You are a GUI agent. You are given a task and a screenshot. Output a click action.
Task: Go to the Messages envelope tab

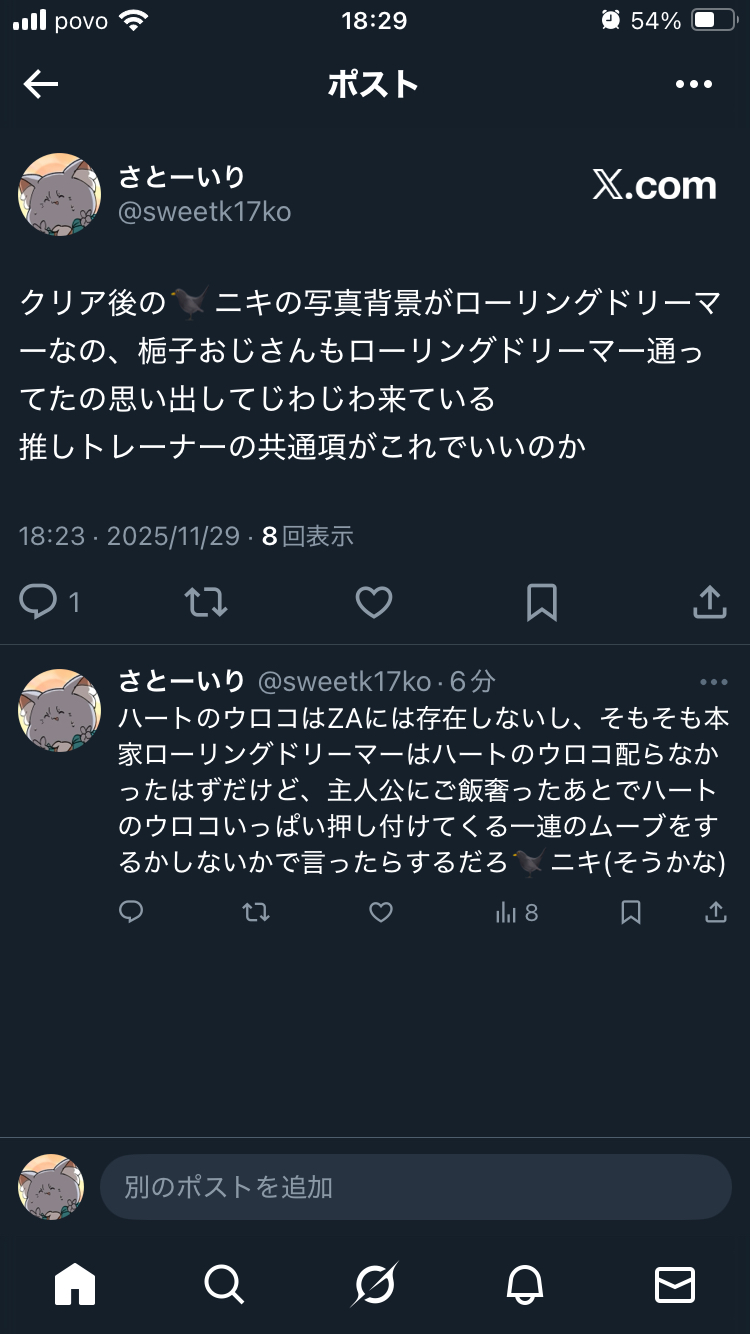pos(674,1285)
